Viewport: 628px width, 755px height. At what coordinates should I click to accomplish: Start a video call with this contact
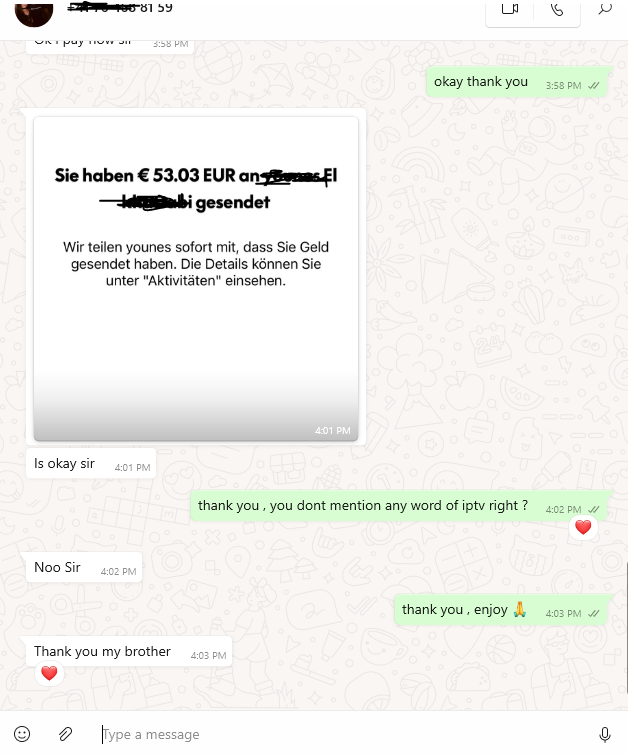coord(510,9)
